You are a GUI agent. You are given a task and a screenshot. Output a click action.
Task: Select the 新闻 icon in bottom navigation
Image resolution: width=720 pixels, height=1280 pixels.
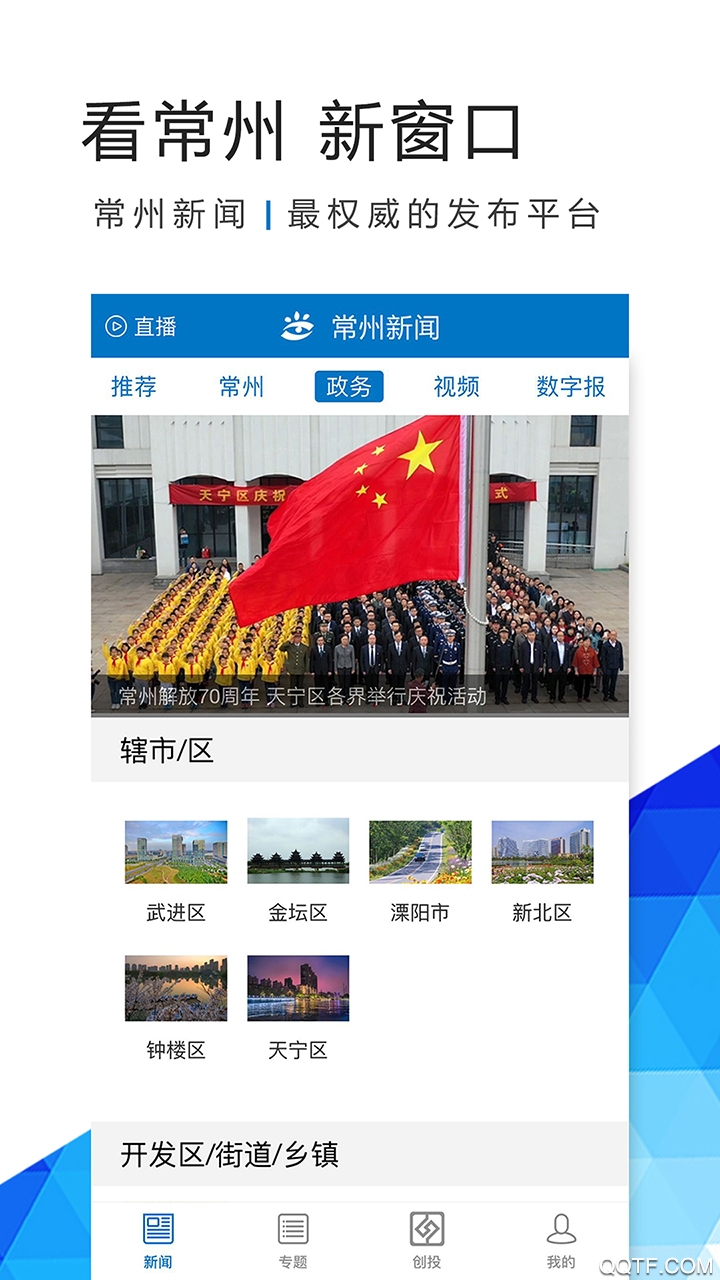[x=158, y=1228]
